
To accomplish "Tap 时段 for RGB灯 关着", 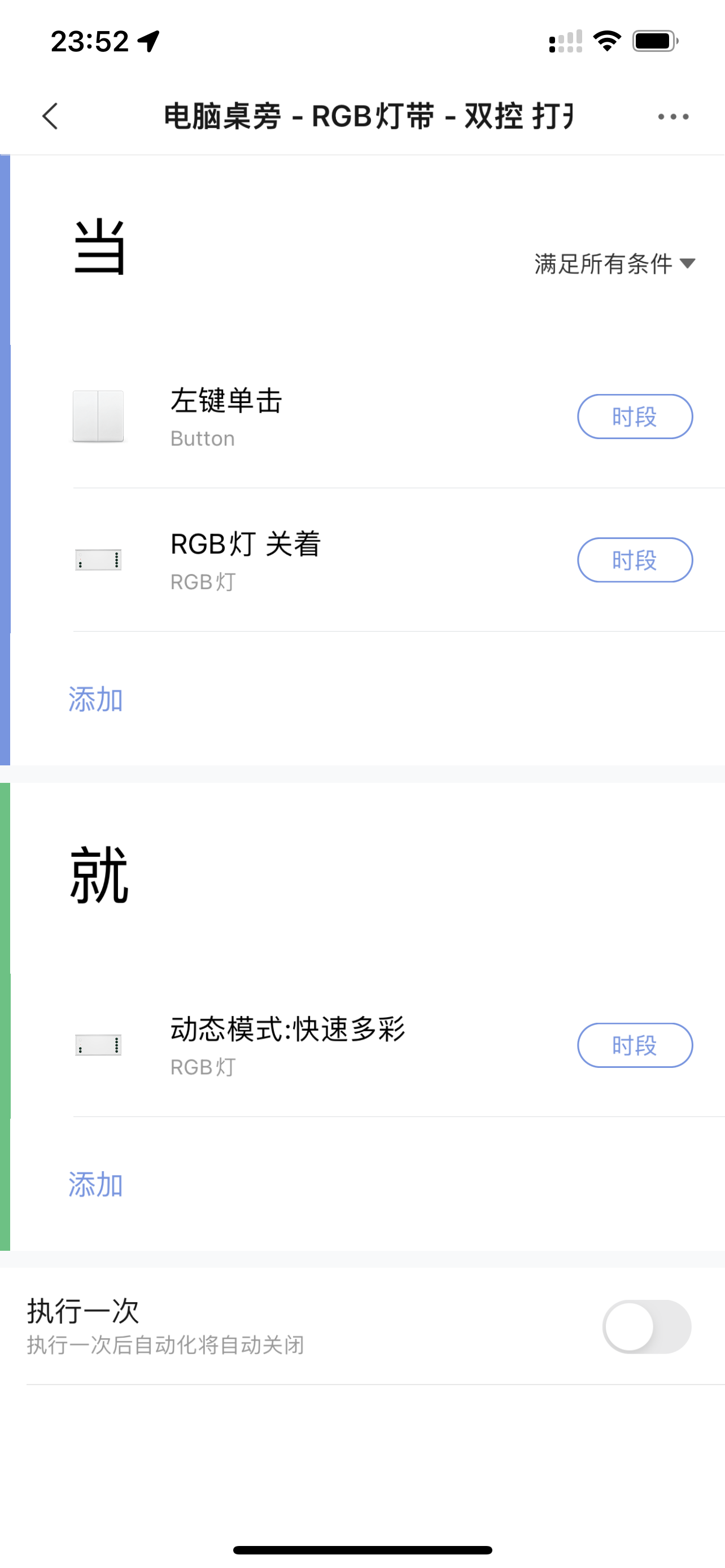I will click(634, 559).
